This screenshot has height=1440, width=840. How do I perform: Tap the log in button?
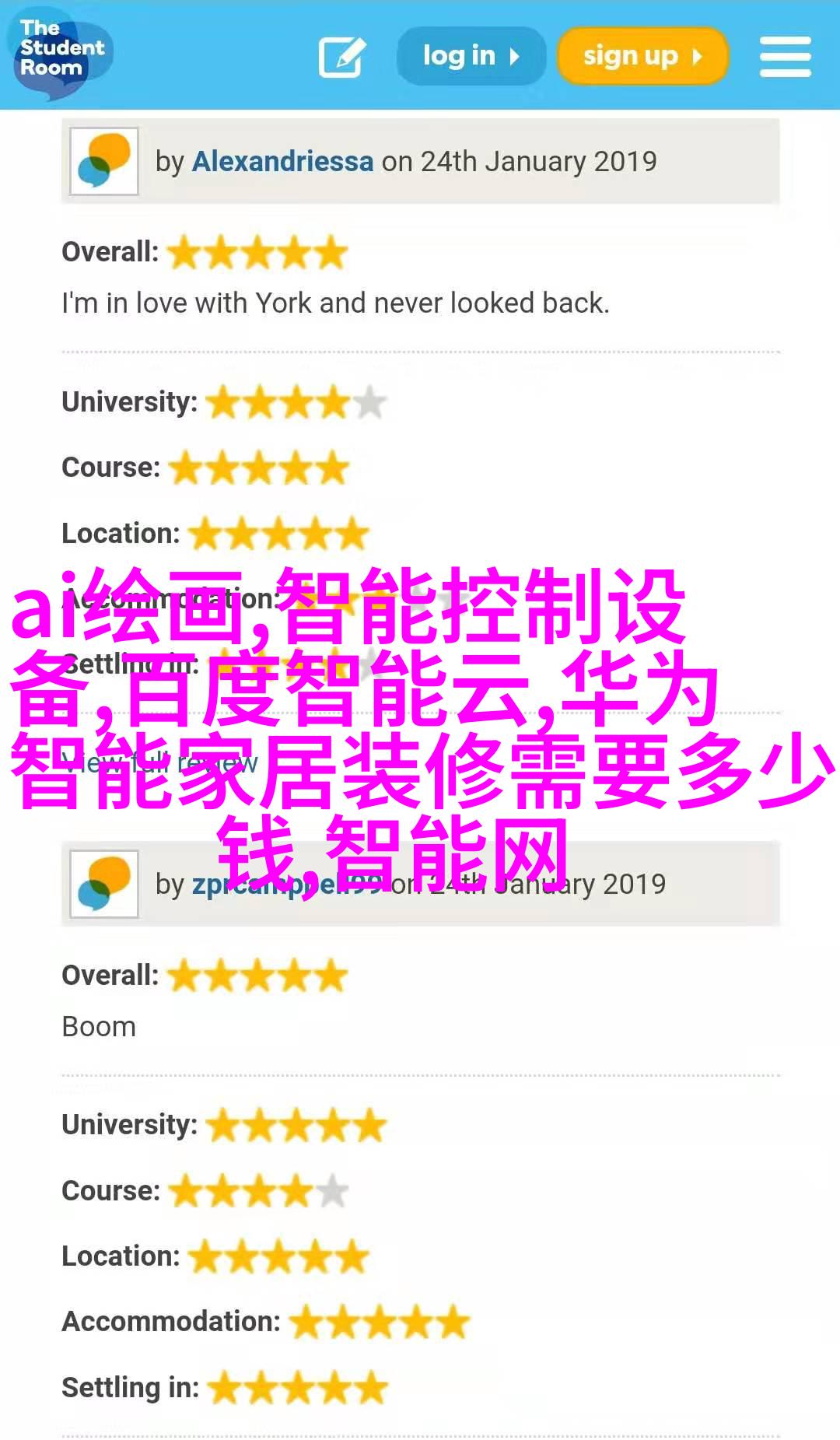pos(471,56)
